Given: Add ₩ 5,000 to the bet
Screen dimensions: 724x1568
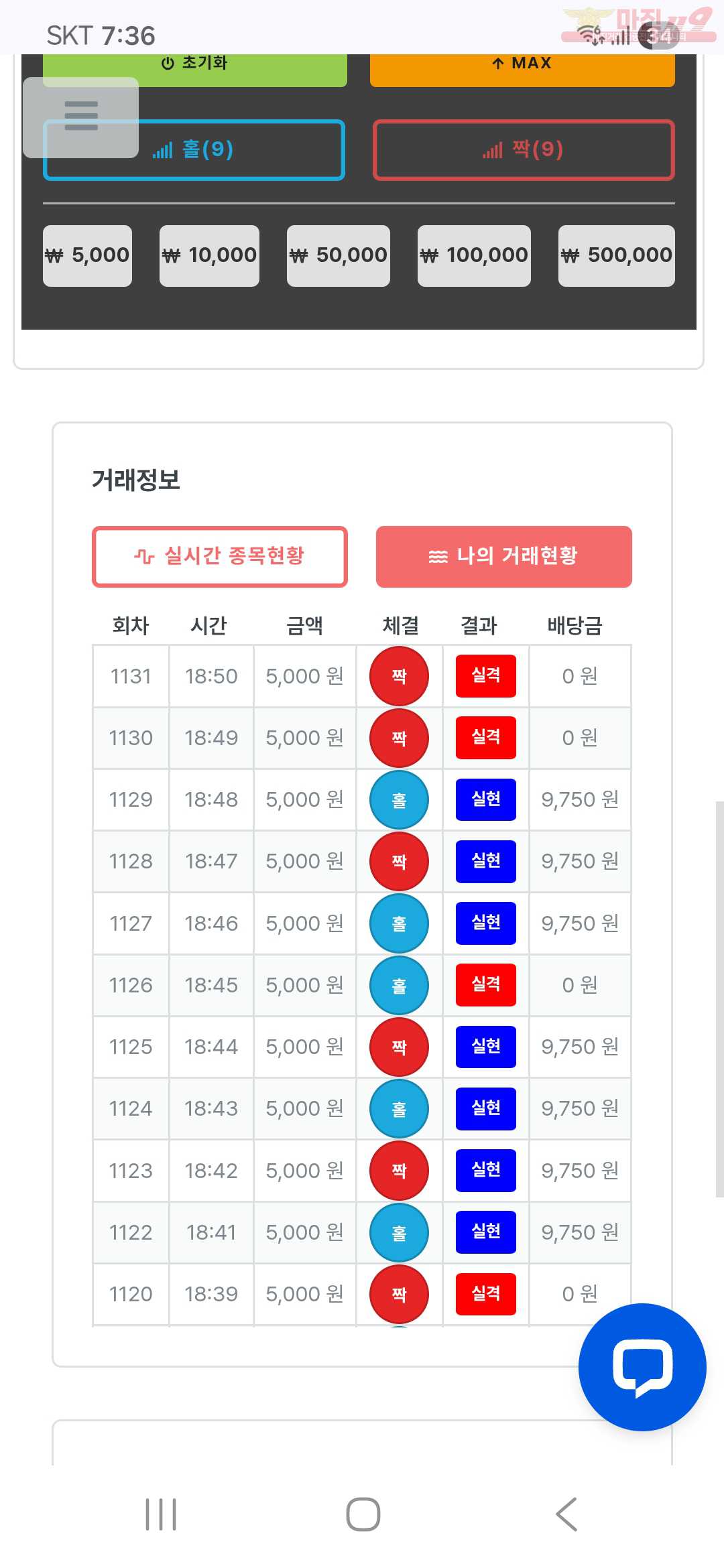Looking at the screenshot, I should (x=87, y=256).
